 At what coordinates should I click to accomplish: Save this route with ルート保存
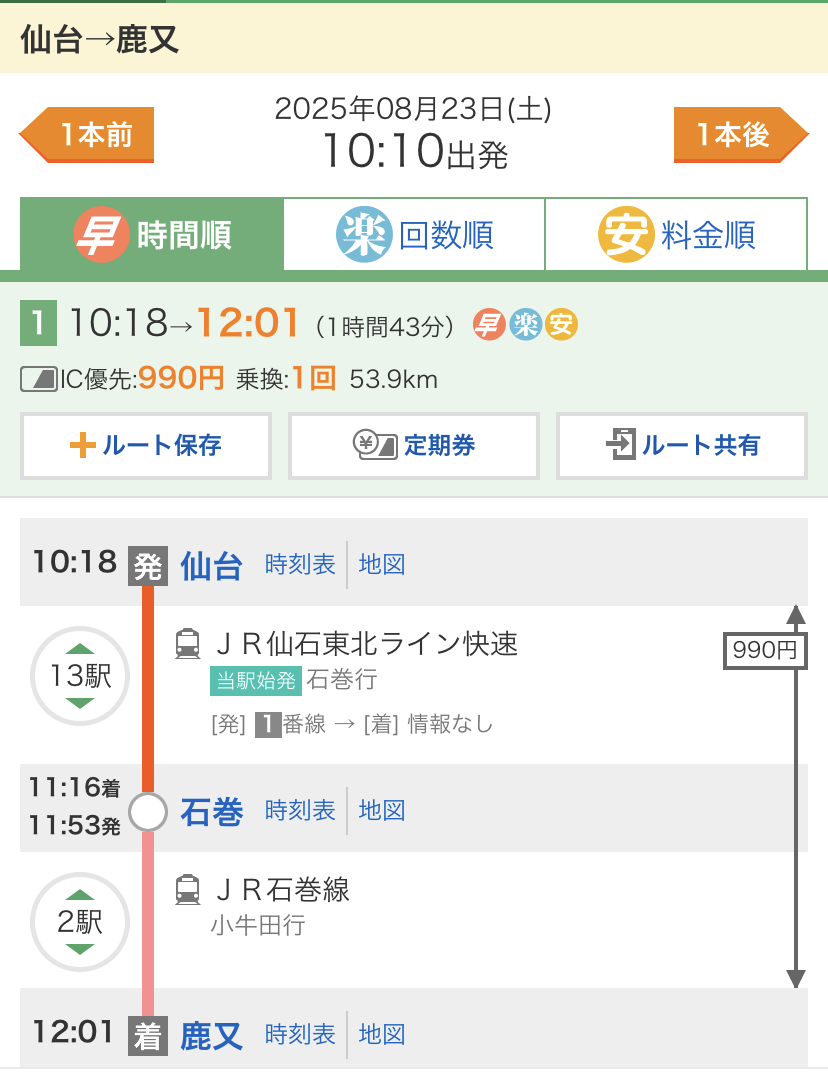146,446
